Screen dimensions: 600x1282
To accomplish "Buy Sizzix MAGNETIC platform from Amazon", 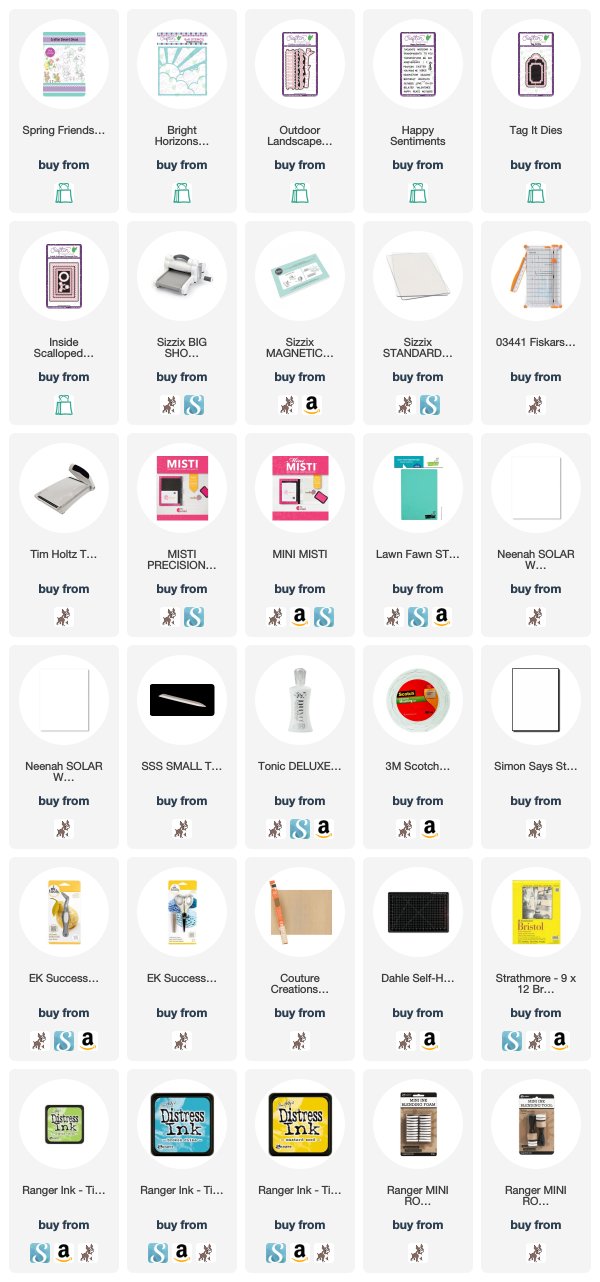I will click(x=310, y=405).
